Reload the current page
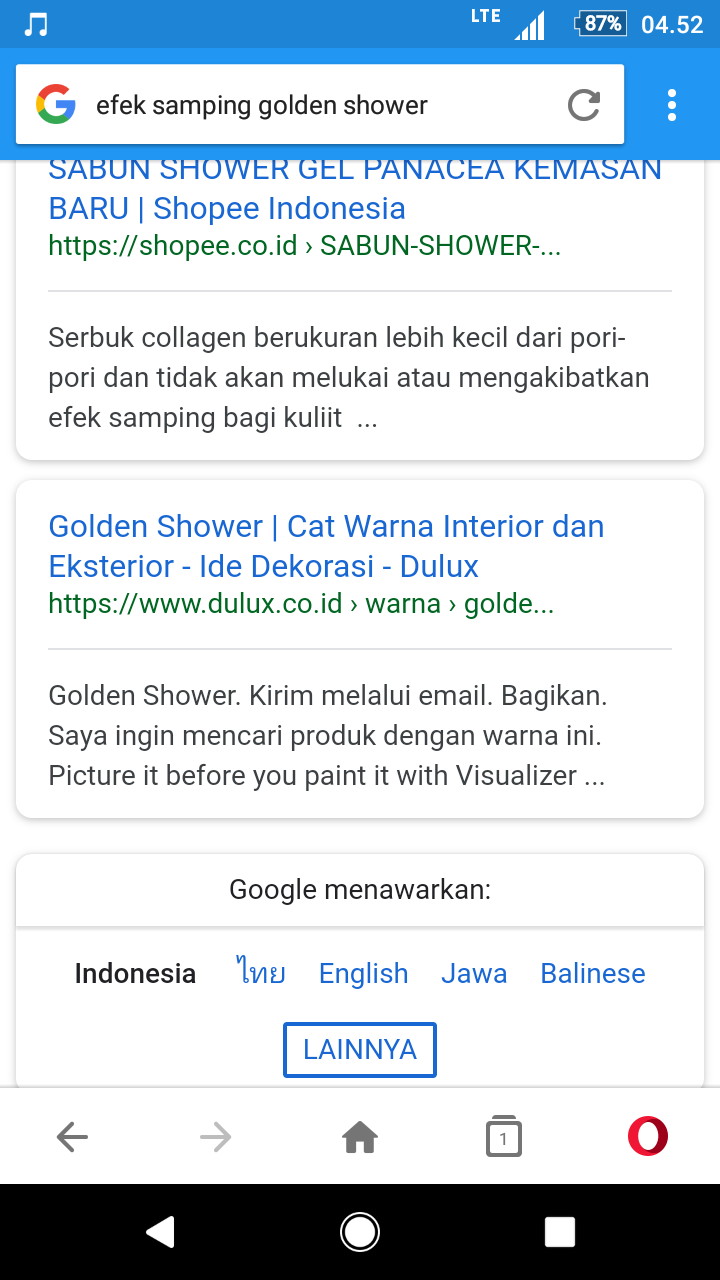The width and height of the screenshot is (720, 1280). 584,105
